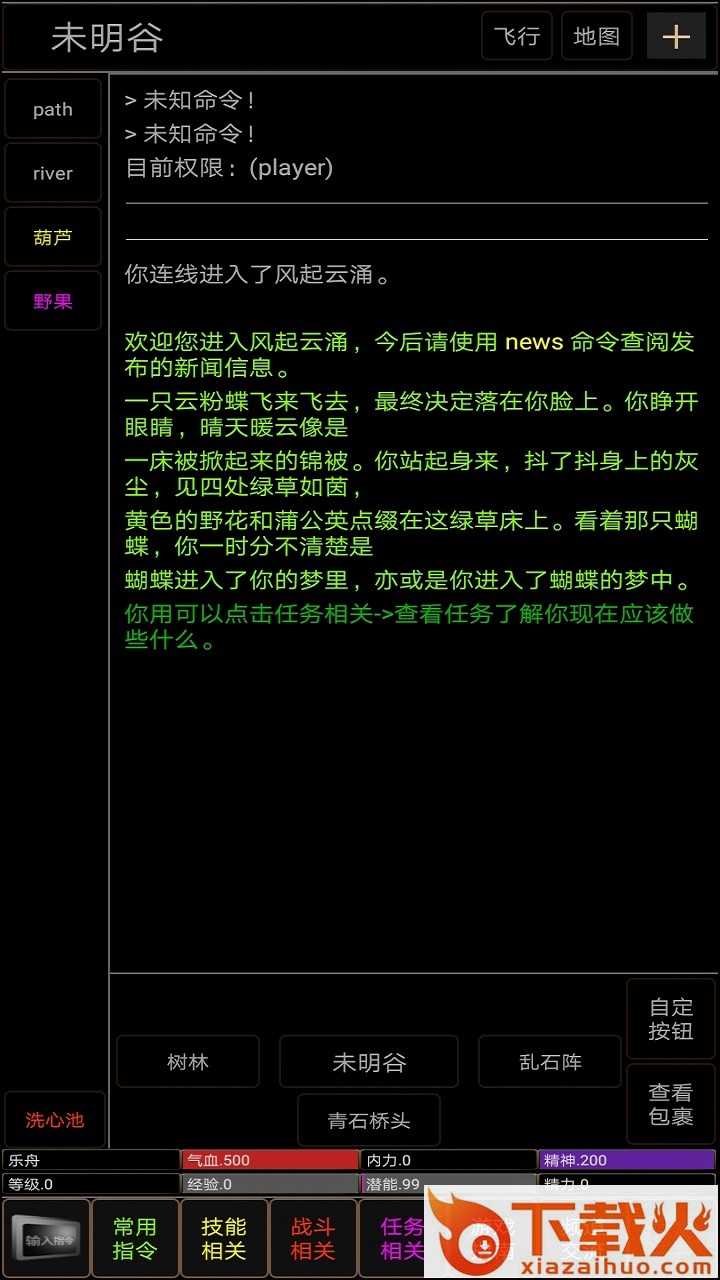Open 自定按钮 settings
The height and width of the screenshot is (1280, 720).
[x=671, y=1019]
